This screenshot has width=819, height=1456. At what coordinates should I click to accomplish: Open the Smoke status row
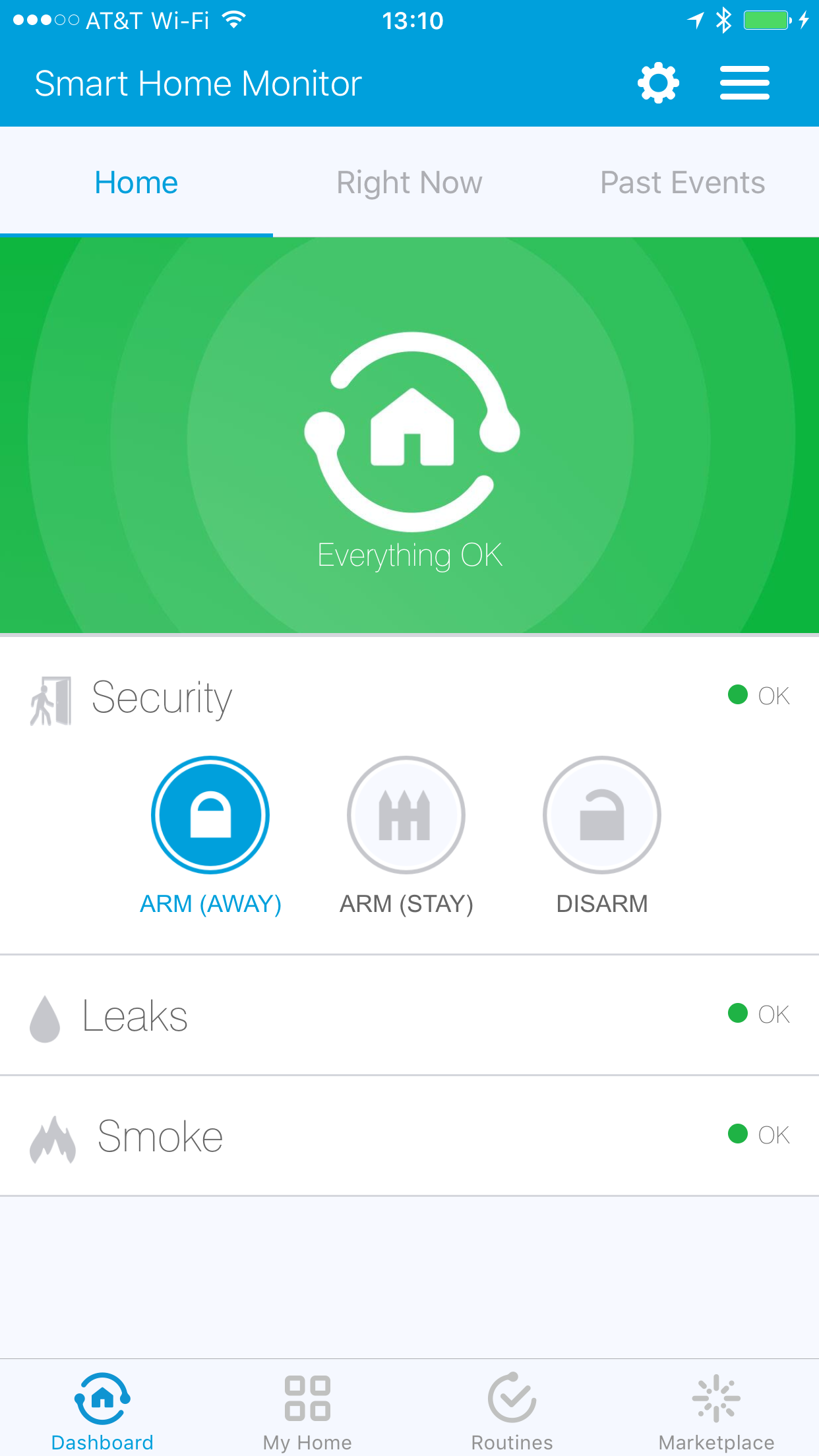click(x=409, y=1136)
